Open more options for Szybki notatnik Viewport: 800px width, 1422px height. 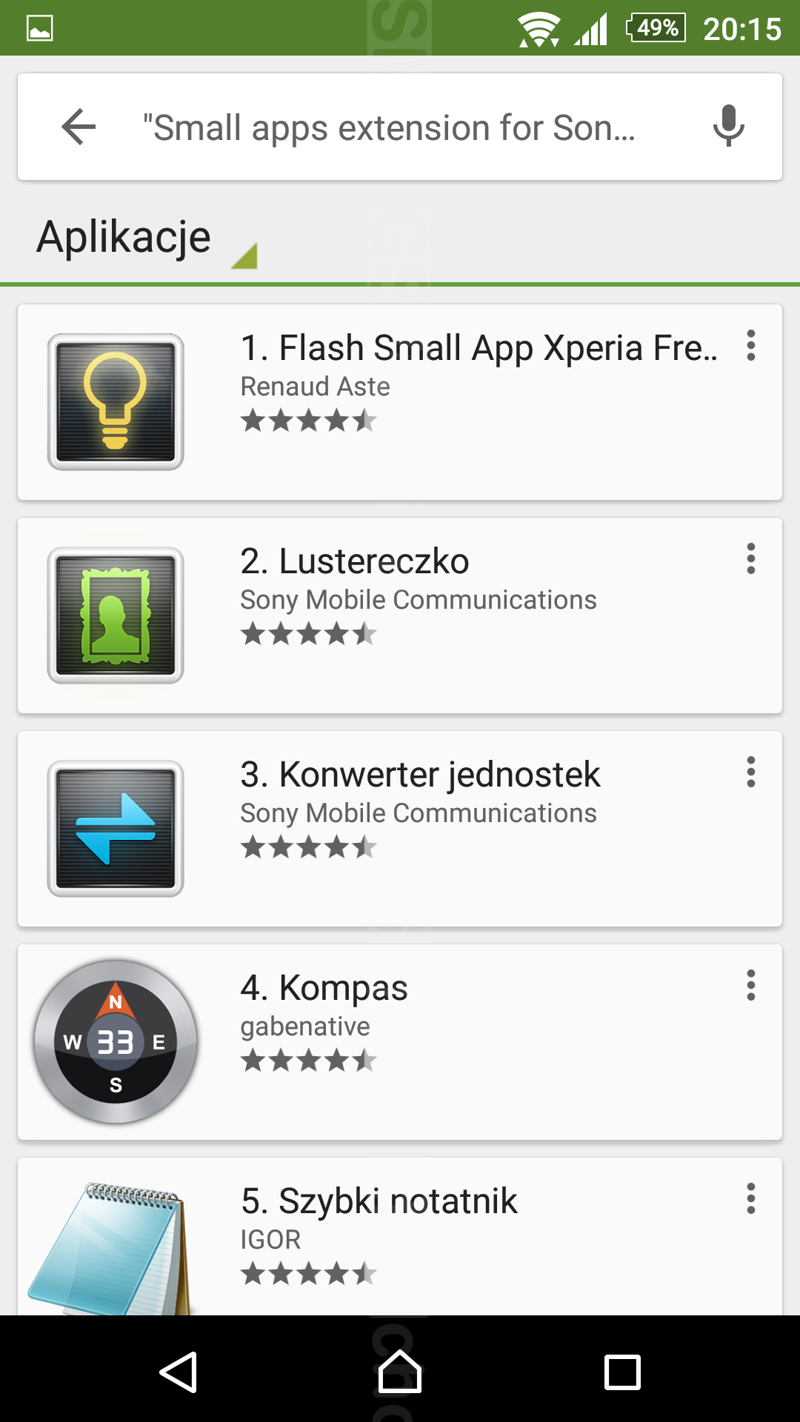point(750,1198)
